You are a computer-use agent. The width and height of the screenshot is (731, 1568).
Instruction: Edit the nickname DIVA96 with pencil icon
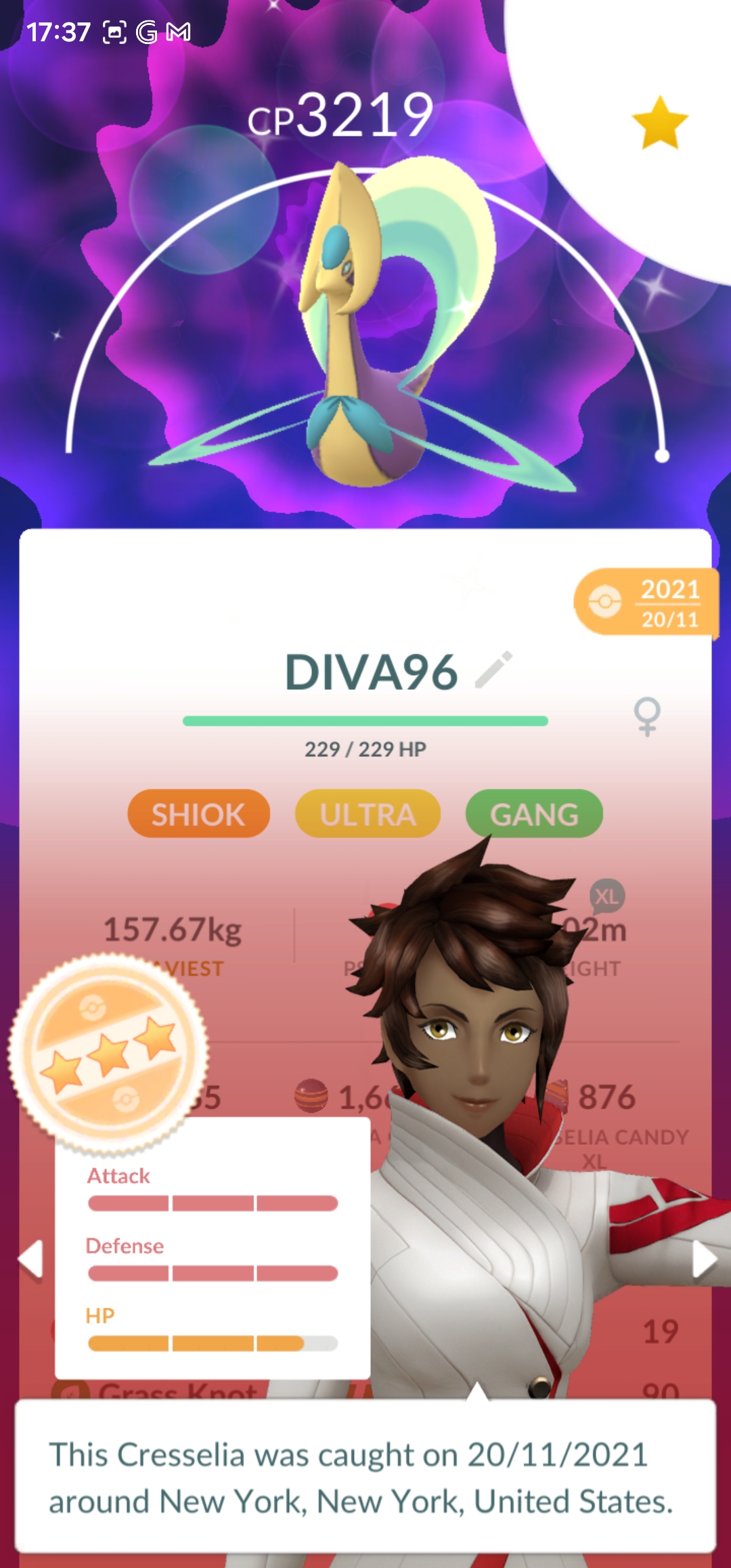(x=494, y=670)
